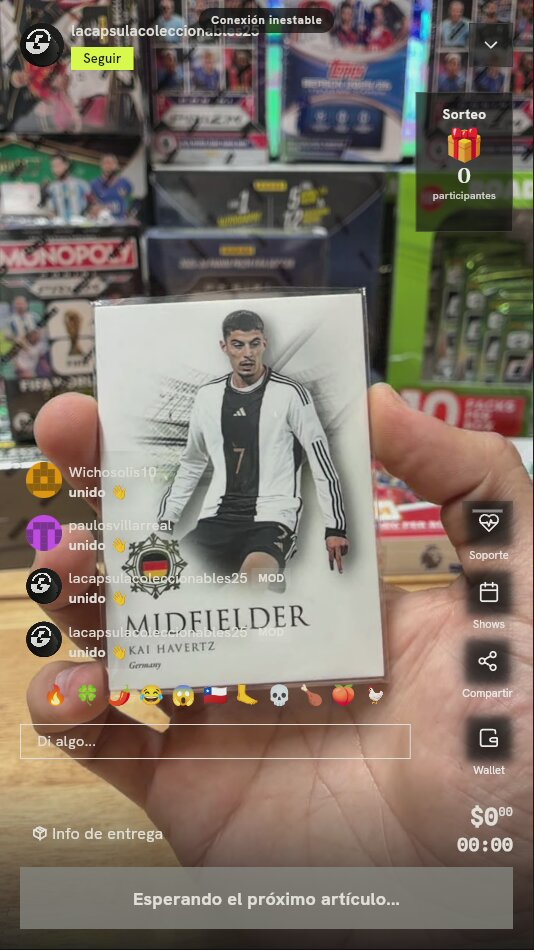This screenshot has height=950, width=534.
Task: Open Wichosolis10's profile in the chat
Action: coord(44,480)
